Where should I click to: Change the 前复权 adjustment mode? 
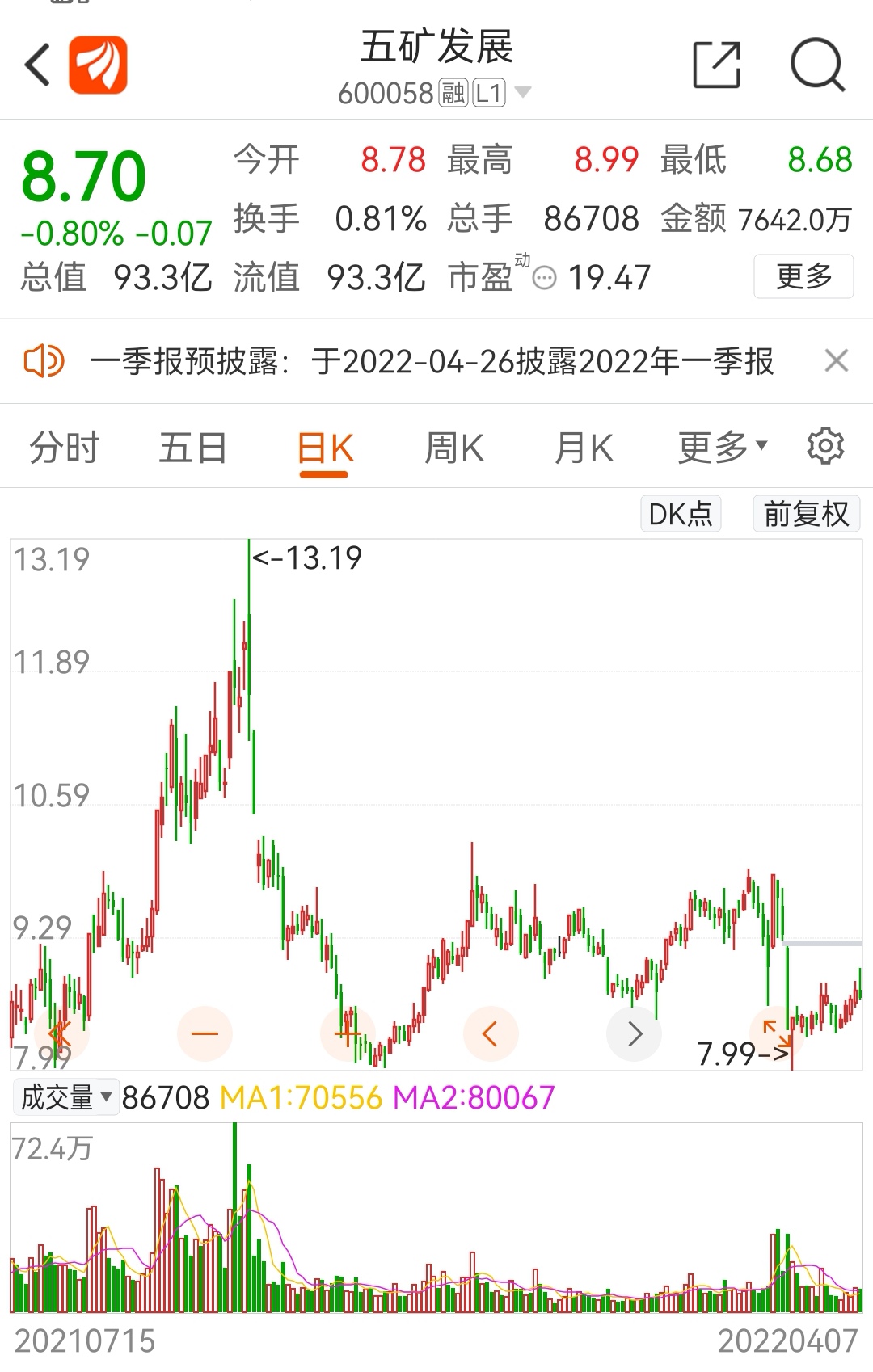[806, 514]
